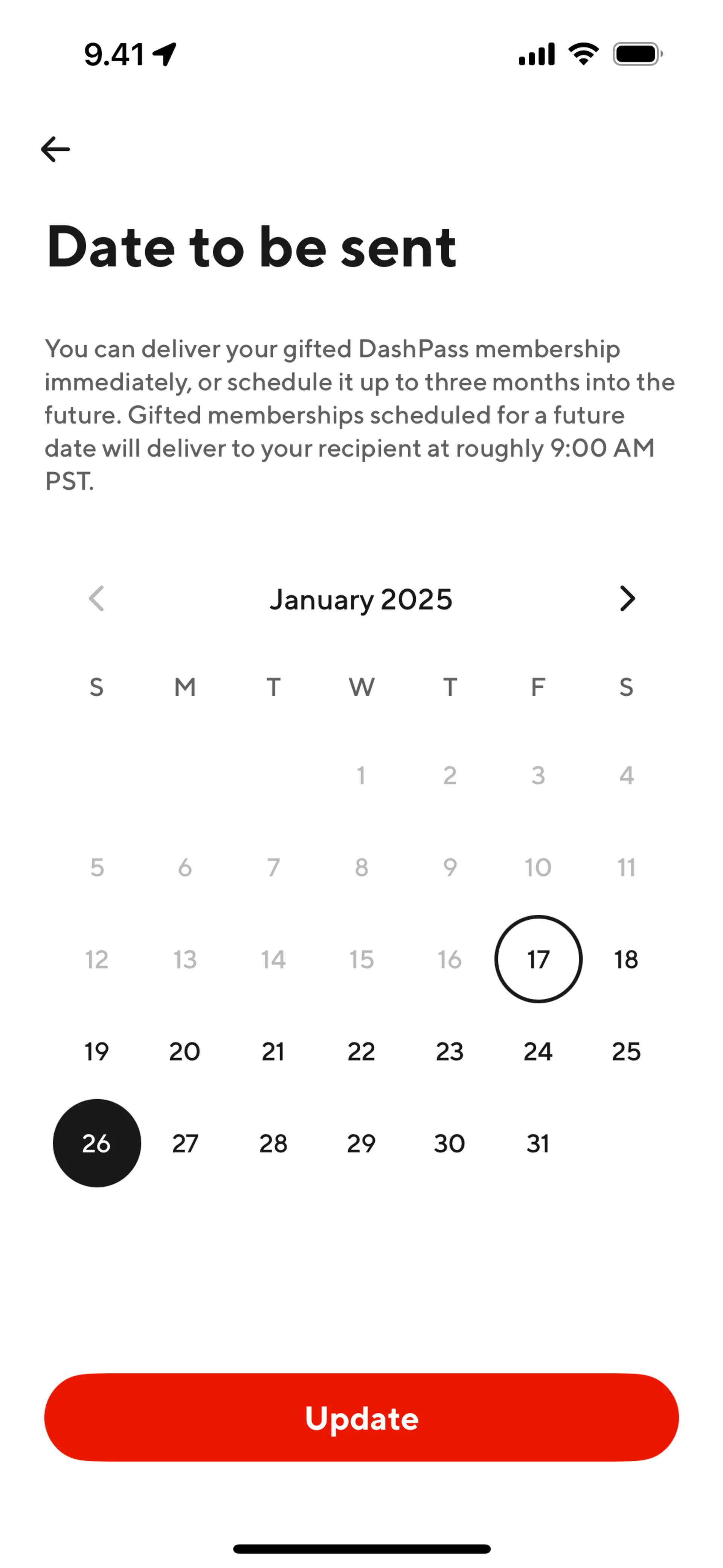Pick January 18 as send date
Screen dimensions: 723x1568
click(x=625, y=959)
